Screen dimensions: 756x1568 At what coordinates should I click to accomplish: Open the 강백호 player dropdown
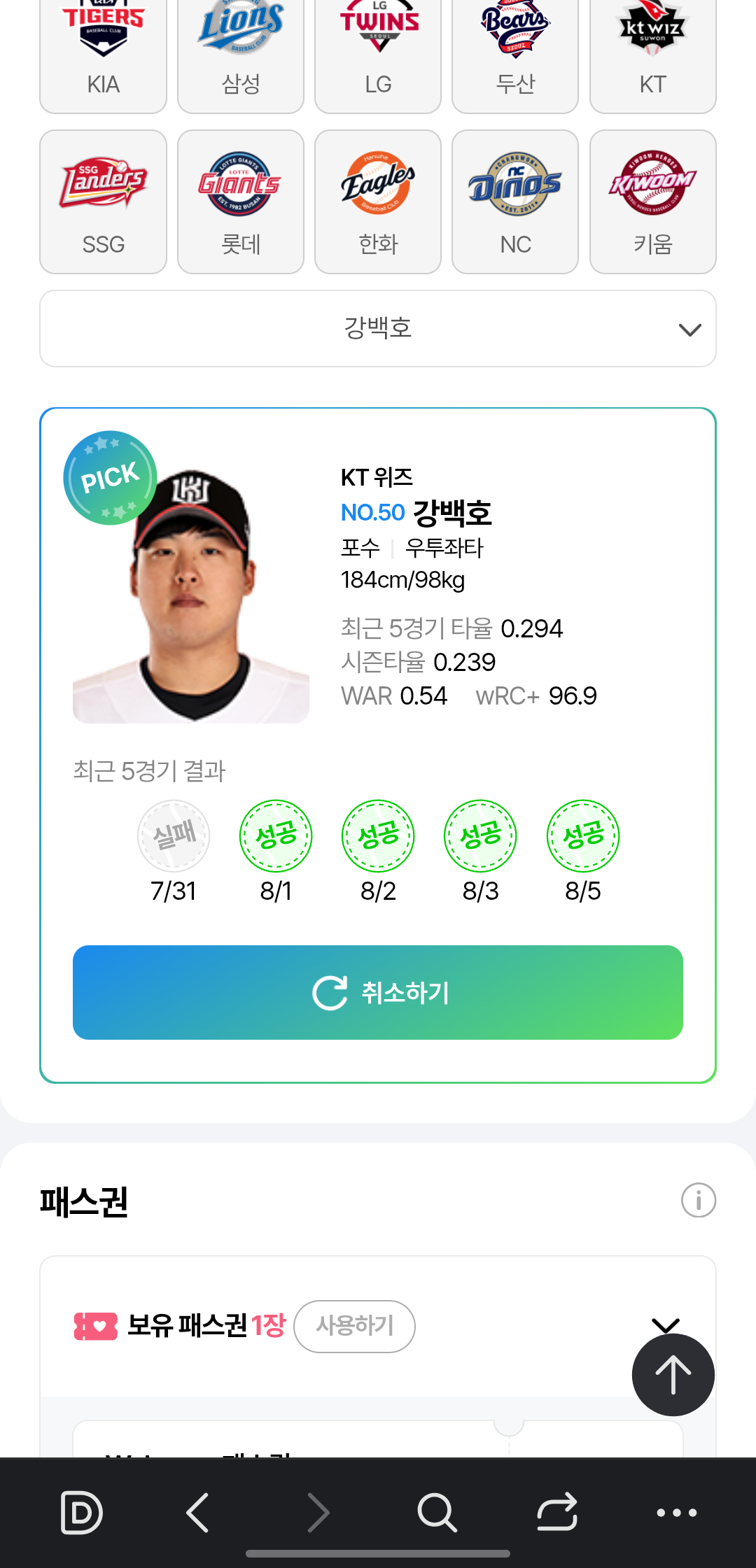tap(378, 329)
